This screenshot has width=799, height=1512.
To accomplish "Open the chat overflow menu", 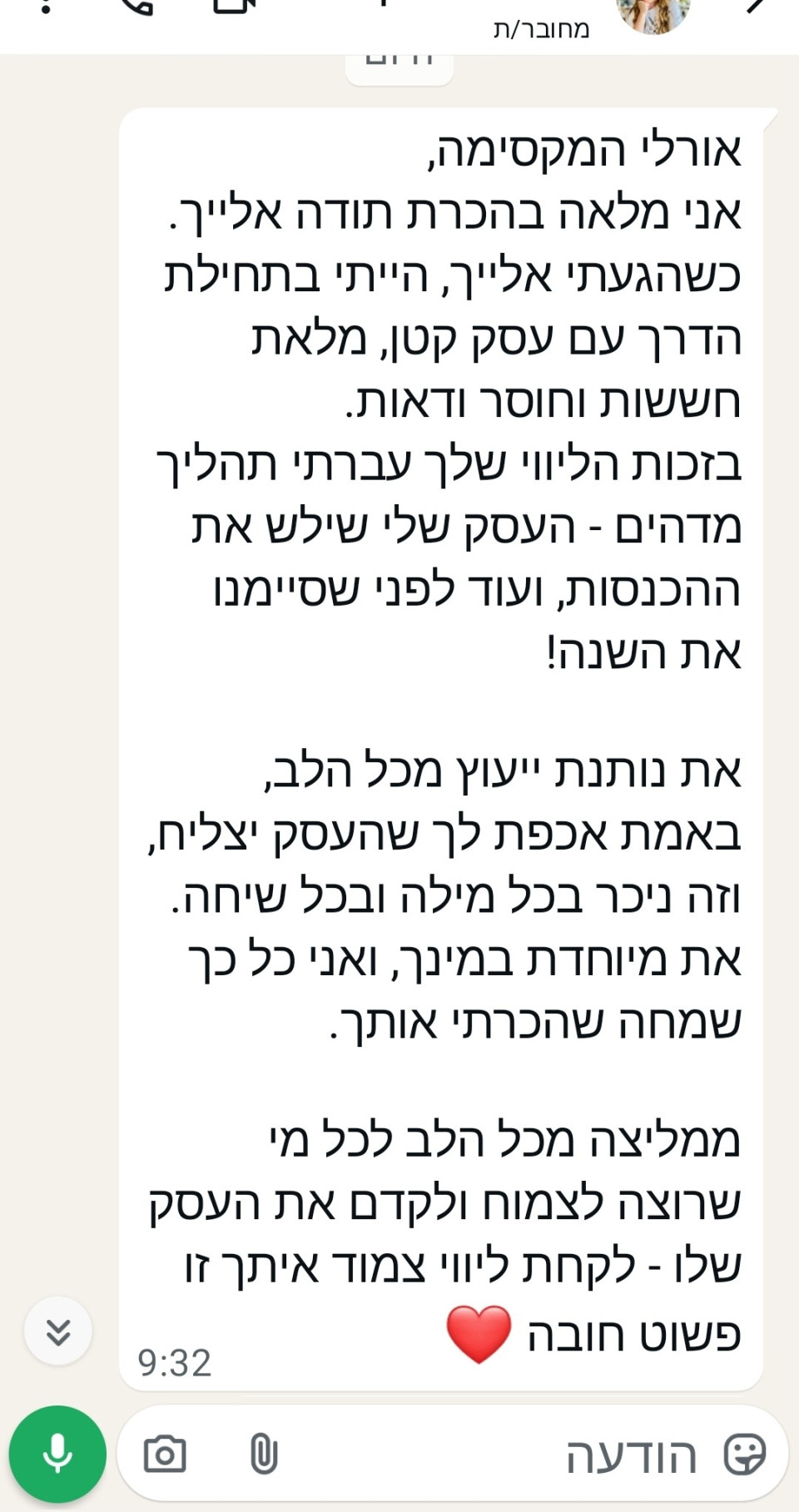I will click(46, 7).
